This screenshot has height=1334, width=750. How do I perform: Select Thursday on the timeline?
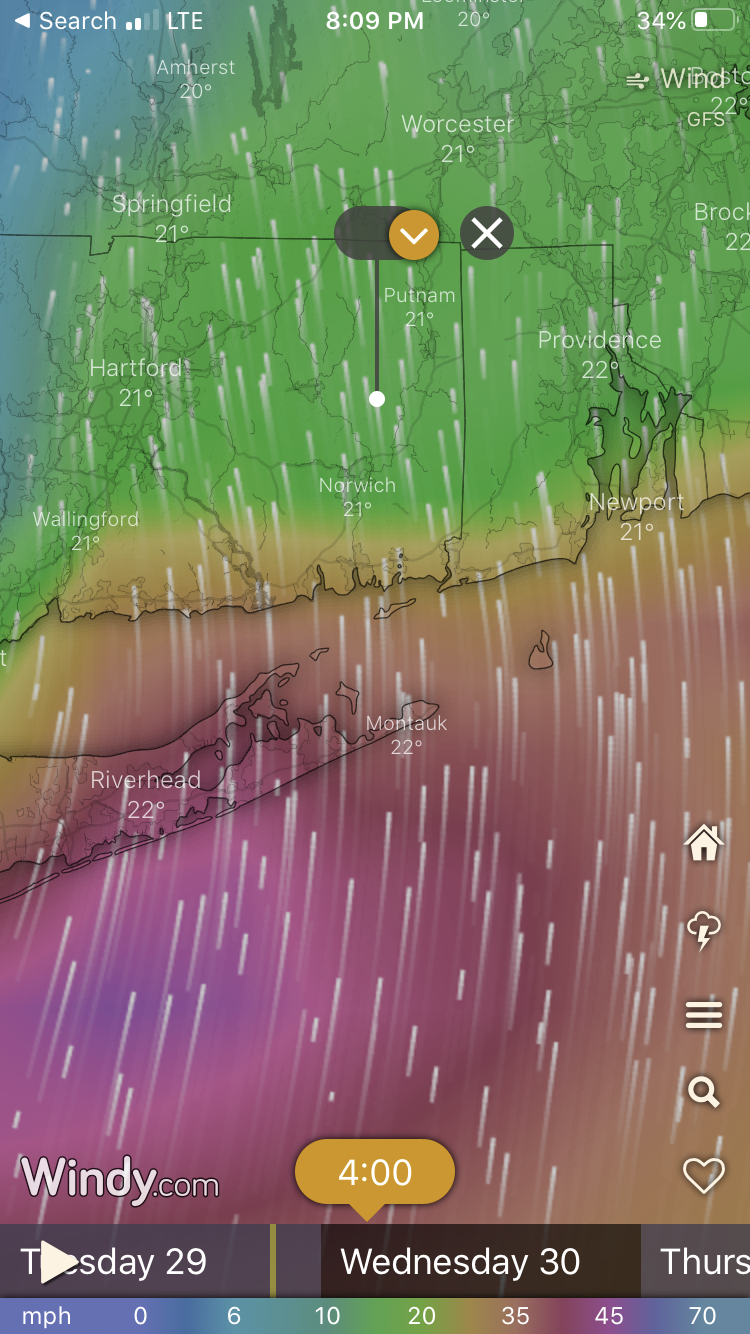(x=704, y=1262)
